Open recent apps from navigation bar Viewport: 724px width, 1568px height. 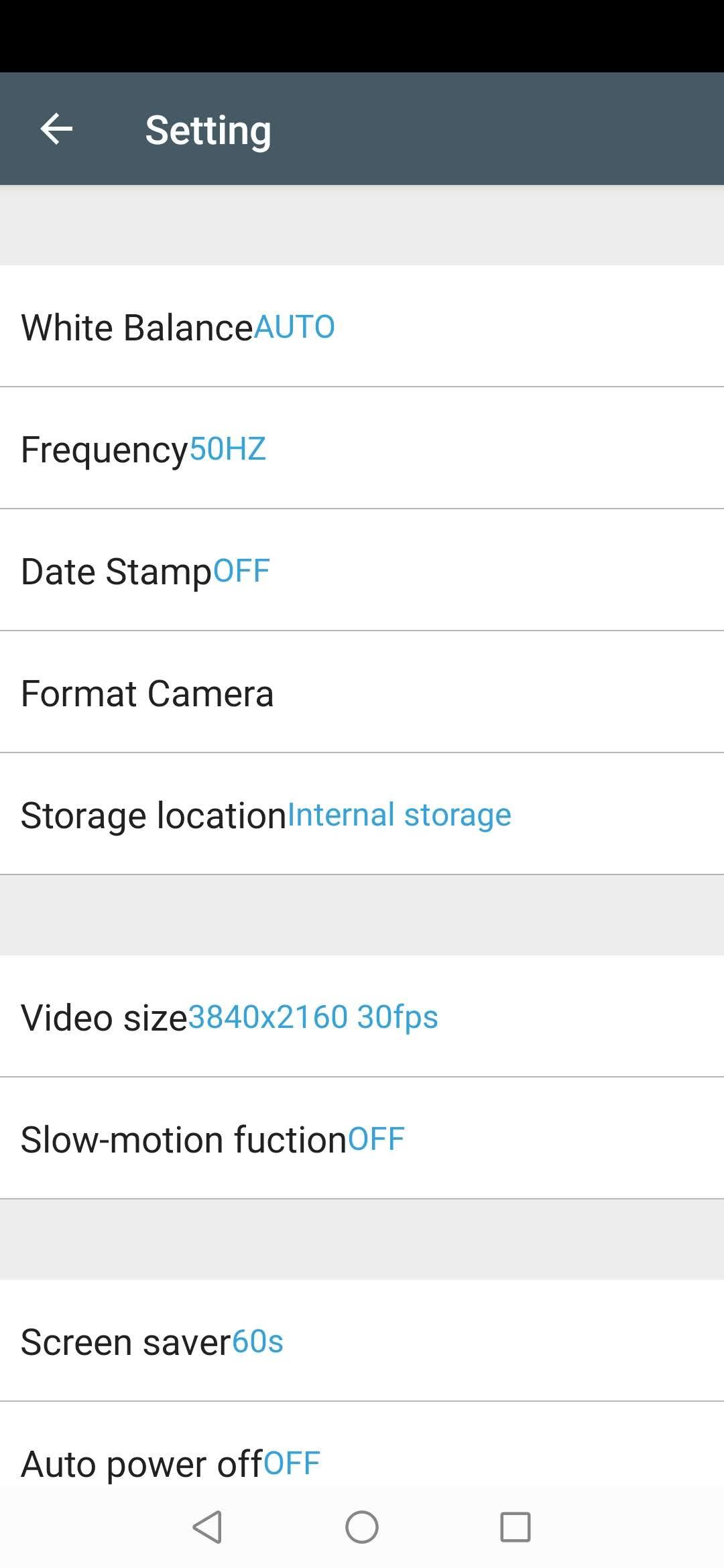[516, 1527]
